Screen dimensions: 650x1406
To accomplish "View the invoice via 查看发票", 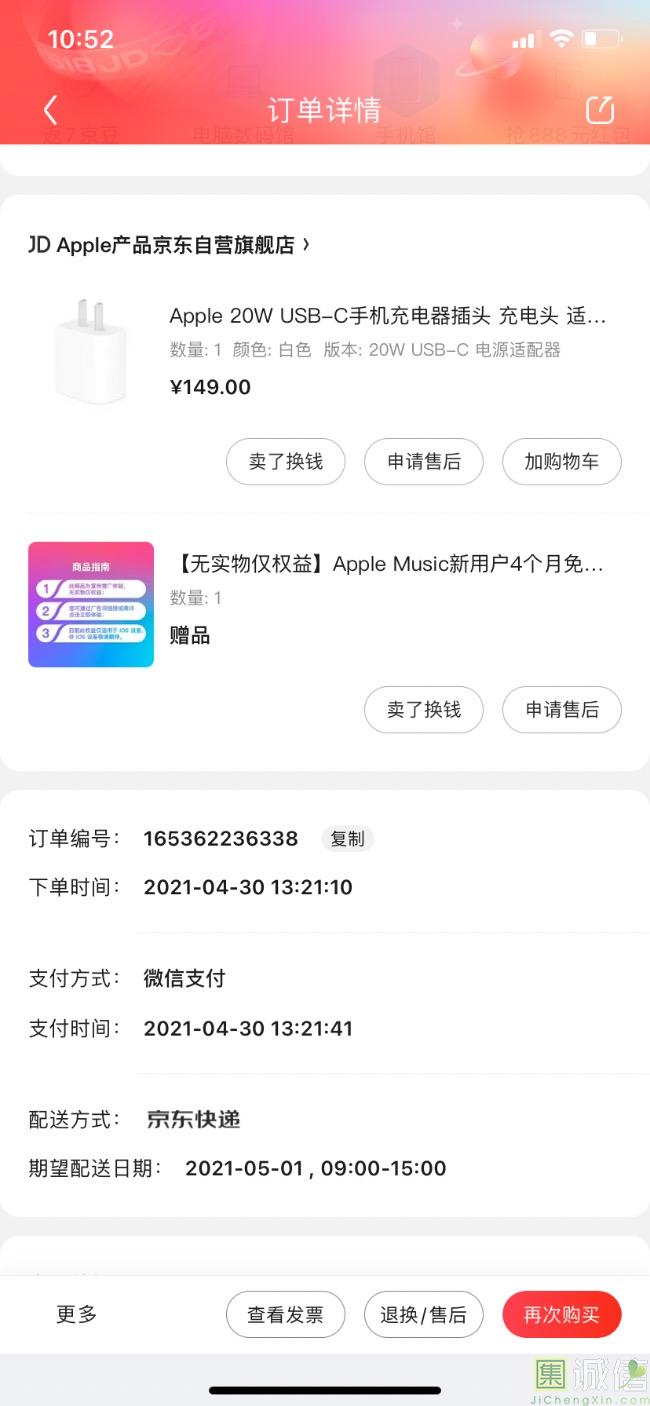I will pos(285,1315).
